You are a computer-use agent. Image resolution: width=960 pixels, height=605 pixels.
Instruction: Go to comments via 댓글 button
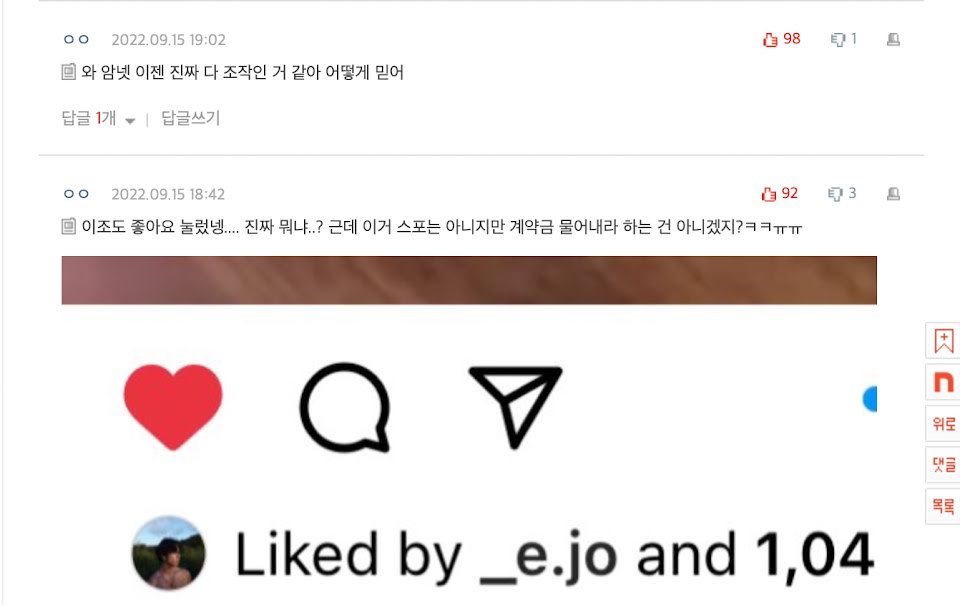(x=943, y=465)
